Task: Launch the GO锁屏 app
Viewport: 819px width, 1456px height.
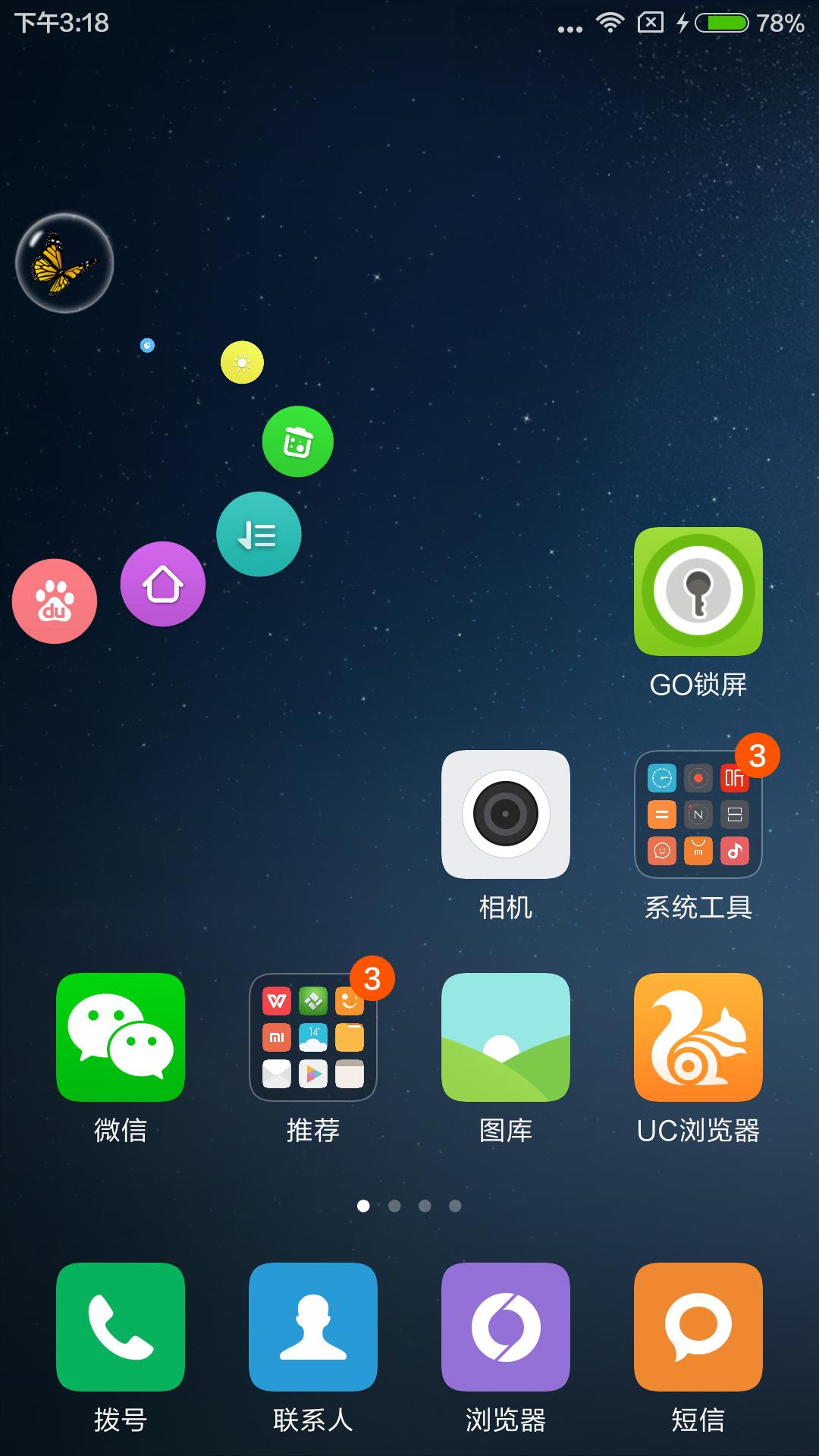Action: pos(698,591)
